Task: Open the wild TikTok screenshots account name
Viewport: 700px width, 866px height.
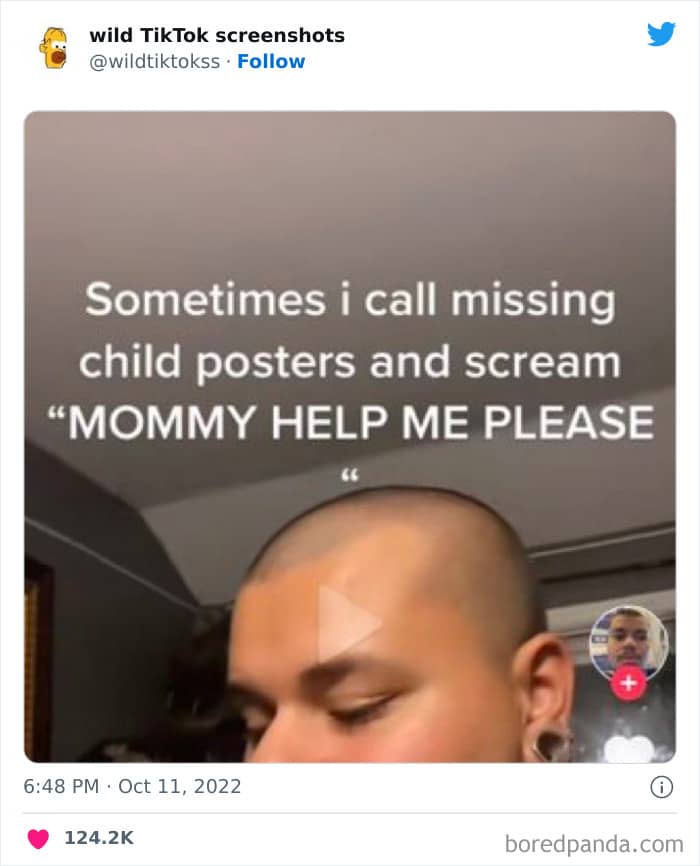Action: pyautogui.click(x=217, y=35)
